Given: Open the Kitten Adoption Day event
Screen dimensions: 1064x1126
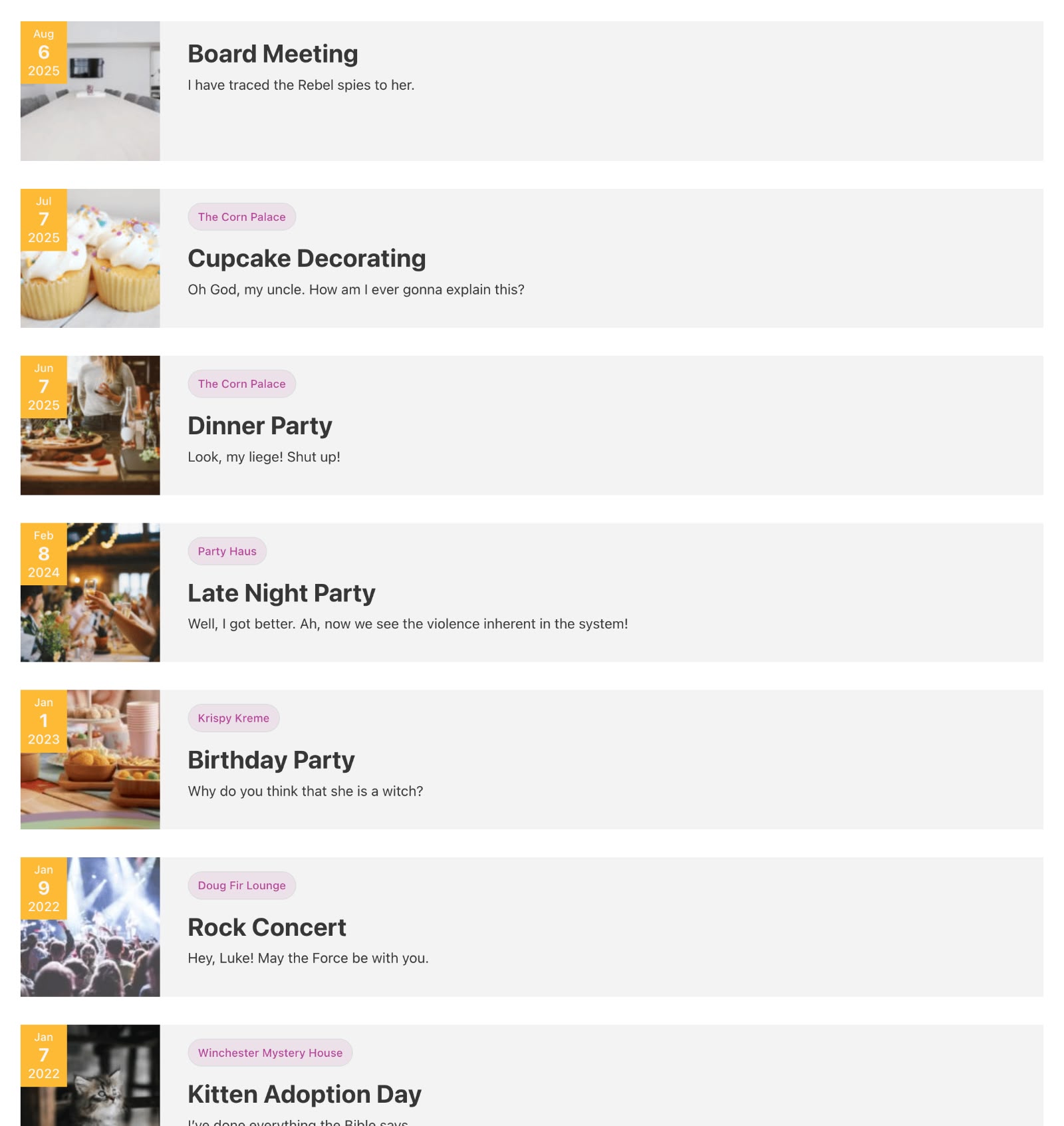Looking at the screenshot, I should 305,1094.
